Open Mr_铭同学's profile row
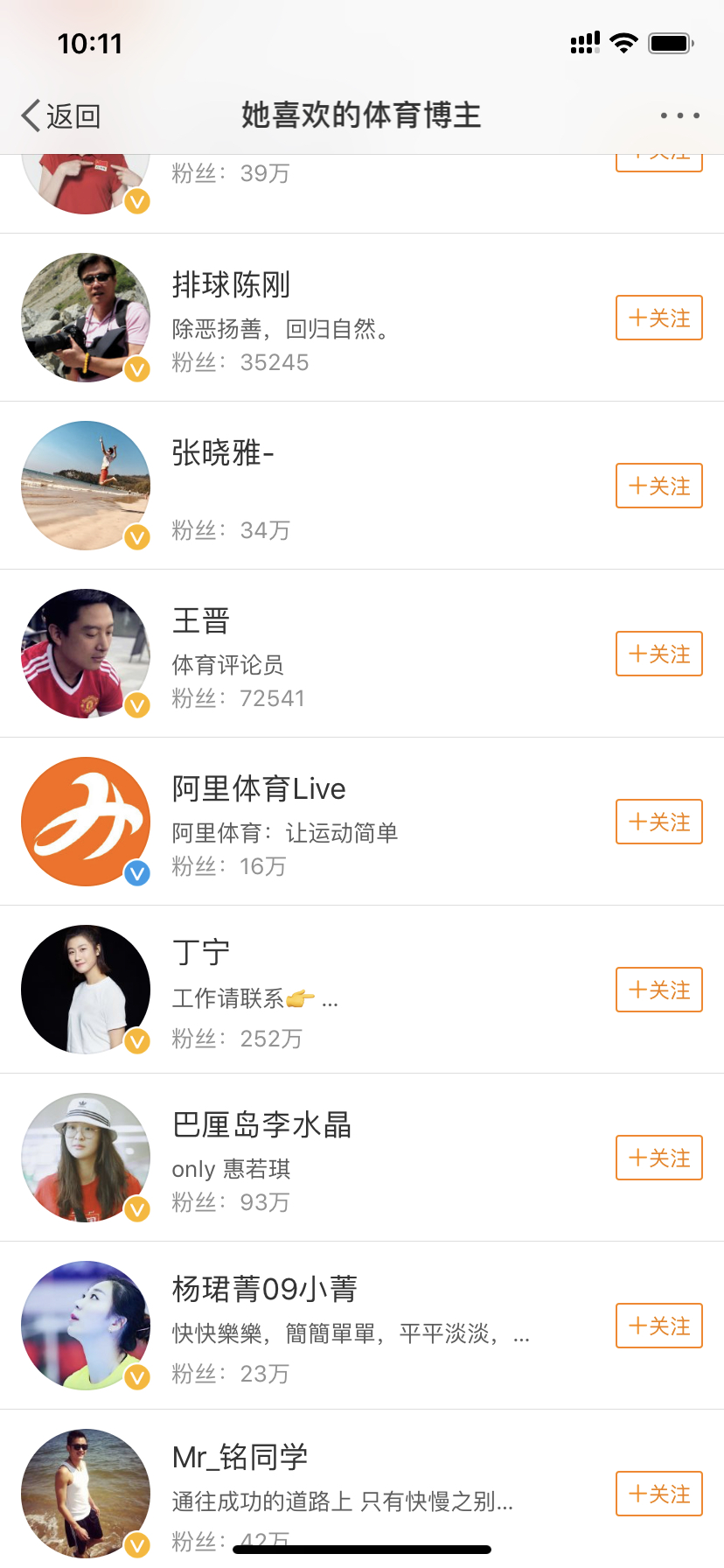This screenshot has width=724, height=1568. click(350, 1487)
